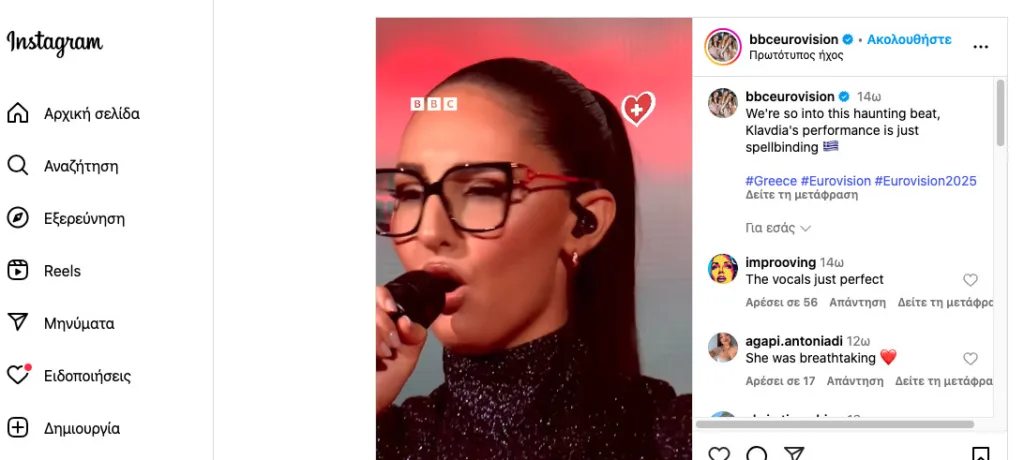Reply to improoving's comment
This screenshot has height=460, width=1024.
[x=856, y=302]
